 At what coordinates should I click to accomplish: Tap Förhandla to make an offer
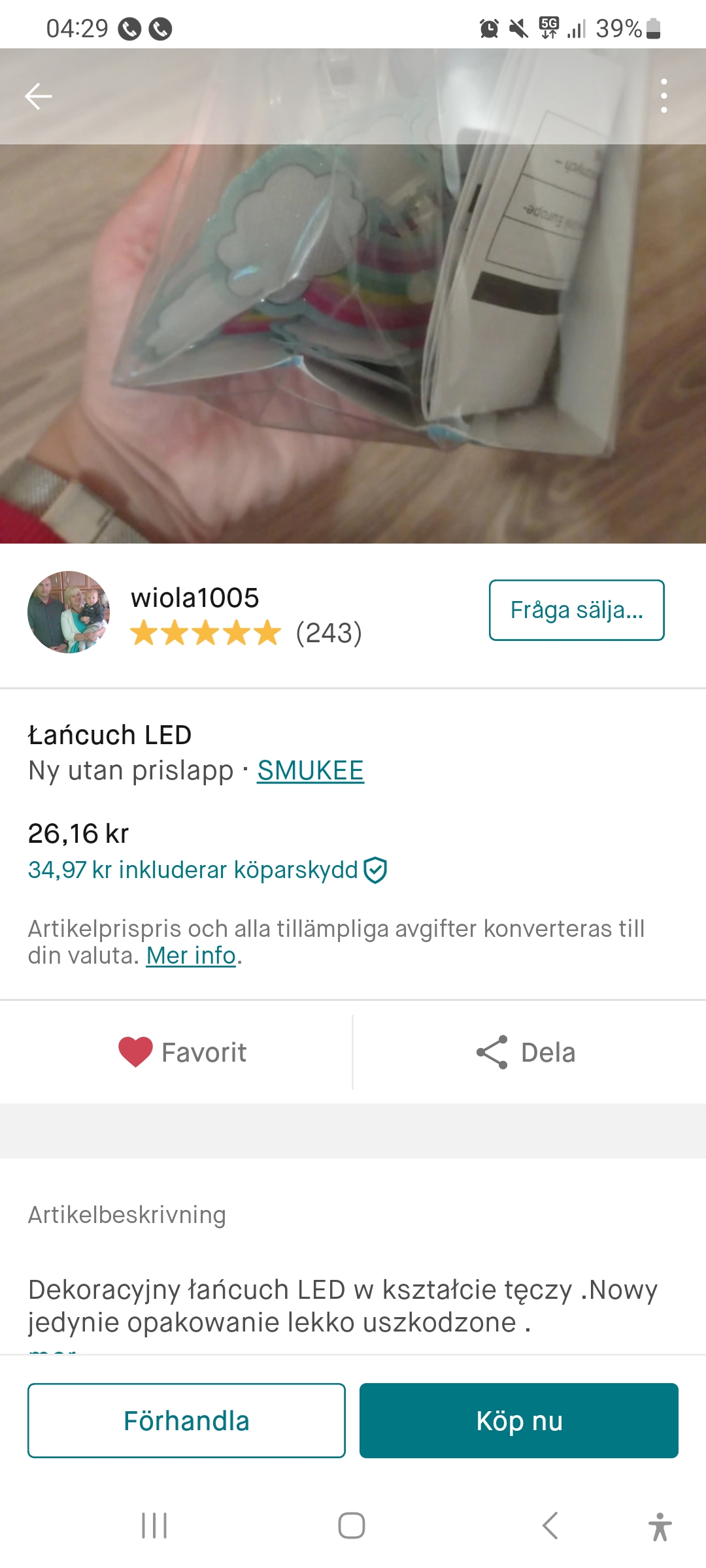coord(186,1421)
